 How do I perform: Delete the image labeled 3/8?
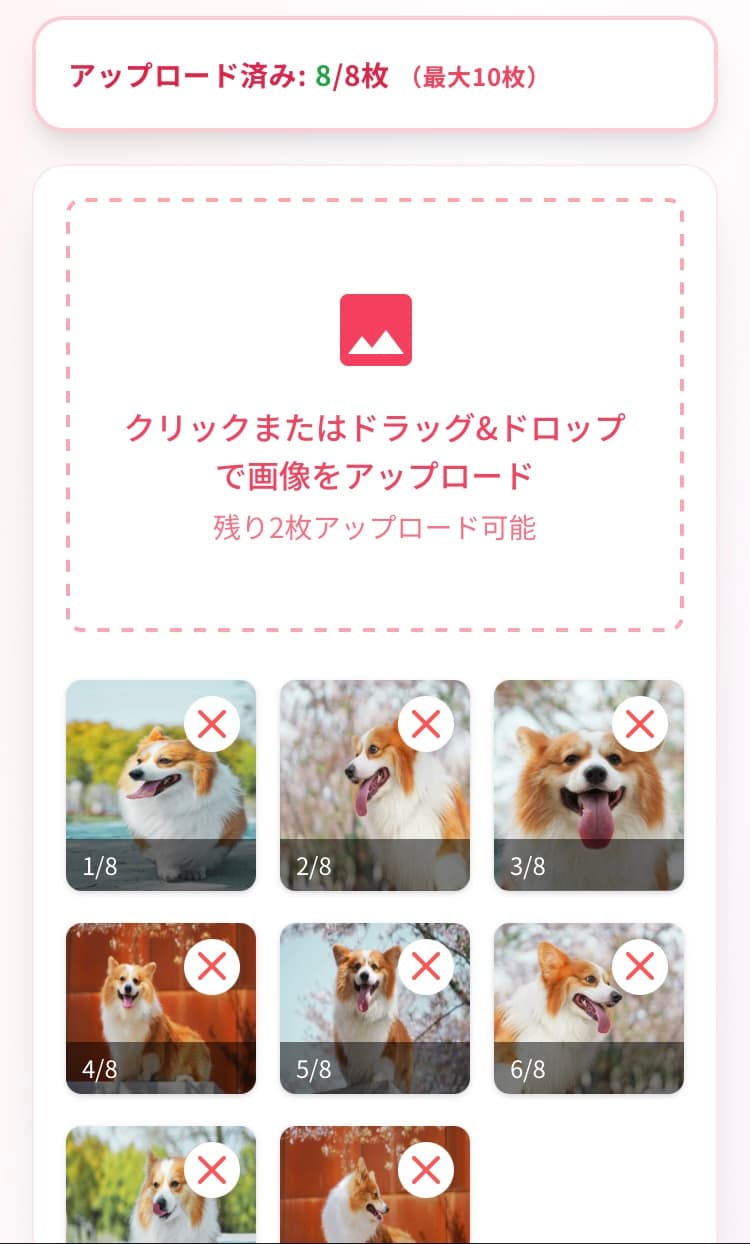pos(640,724)
